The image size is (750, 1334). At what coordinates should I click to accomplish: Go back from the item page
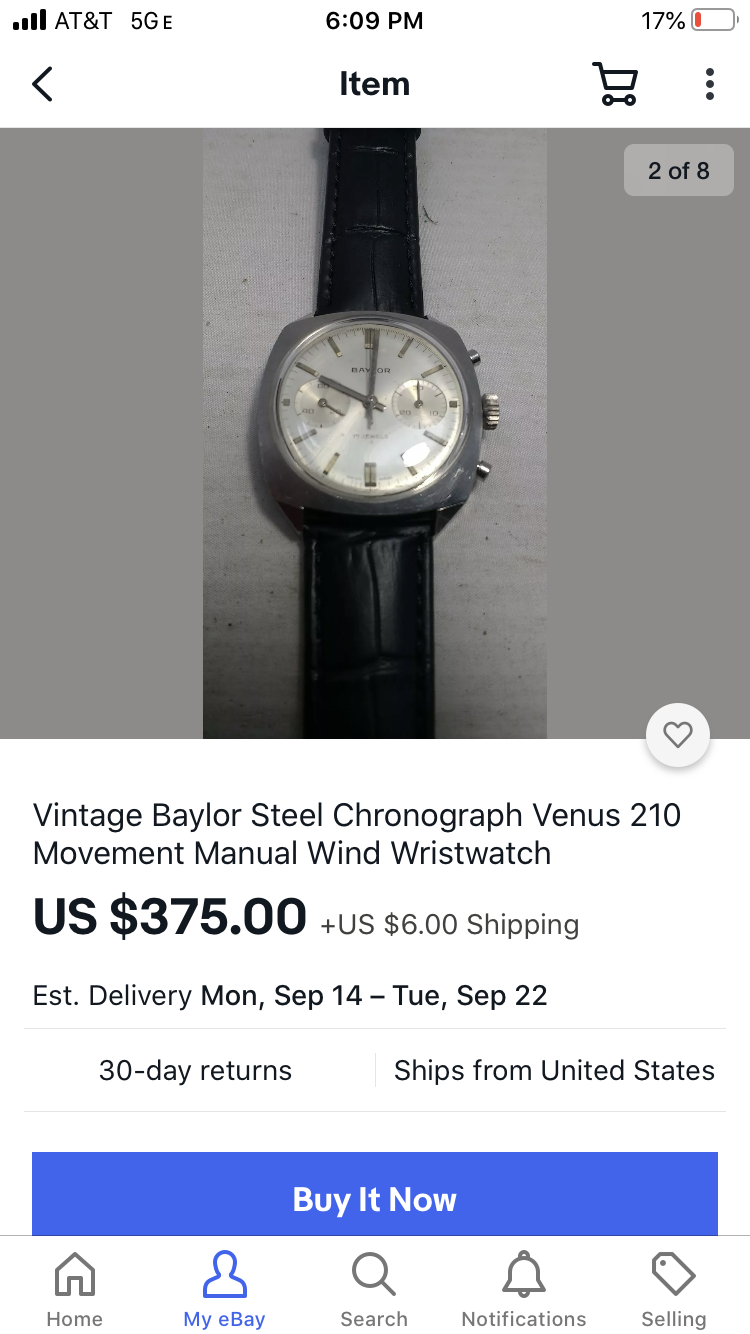point(42,84)
